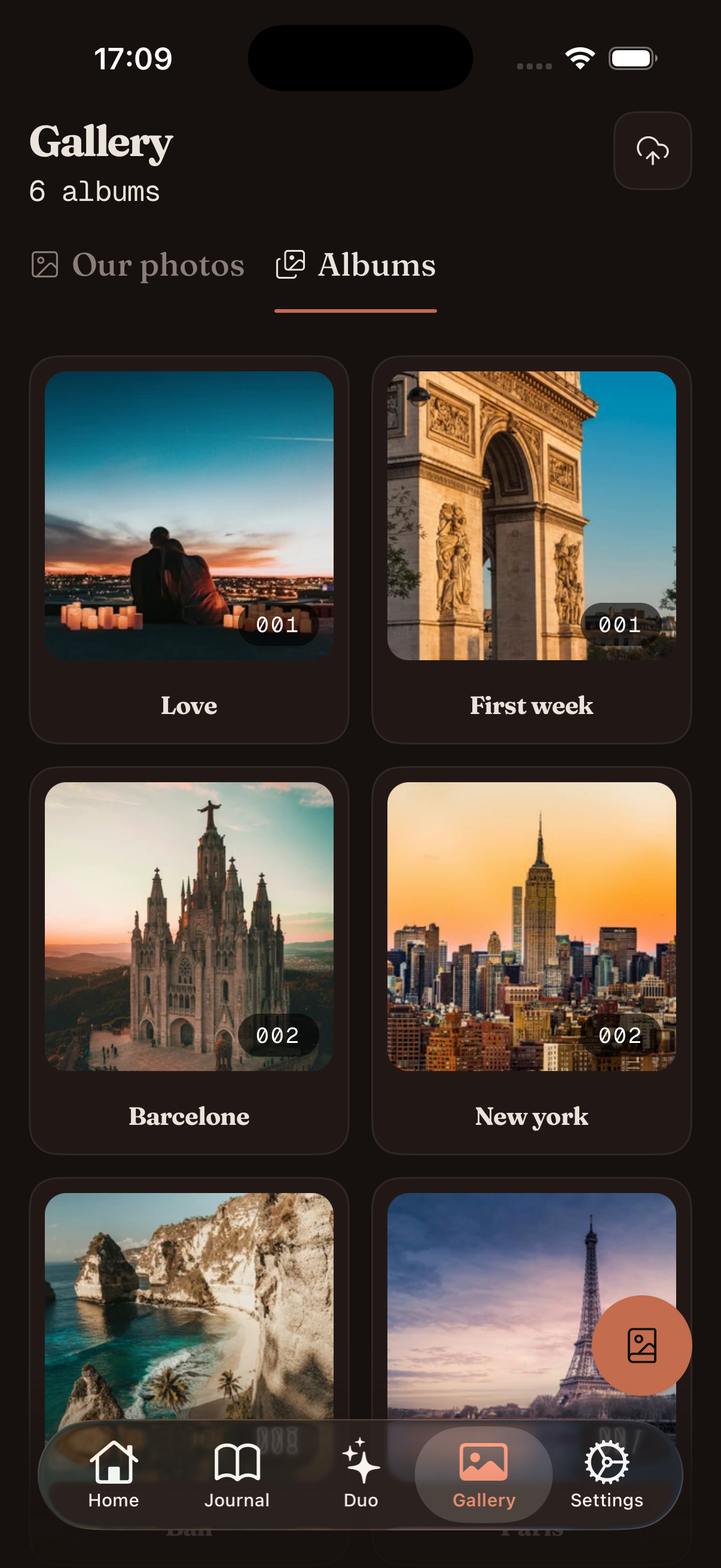Open the Journal tab
Viewport: 721px width, 1568px height.
(x=237, y=1474)
